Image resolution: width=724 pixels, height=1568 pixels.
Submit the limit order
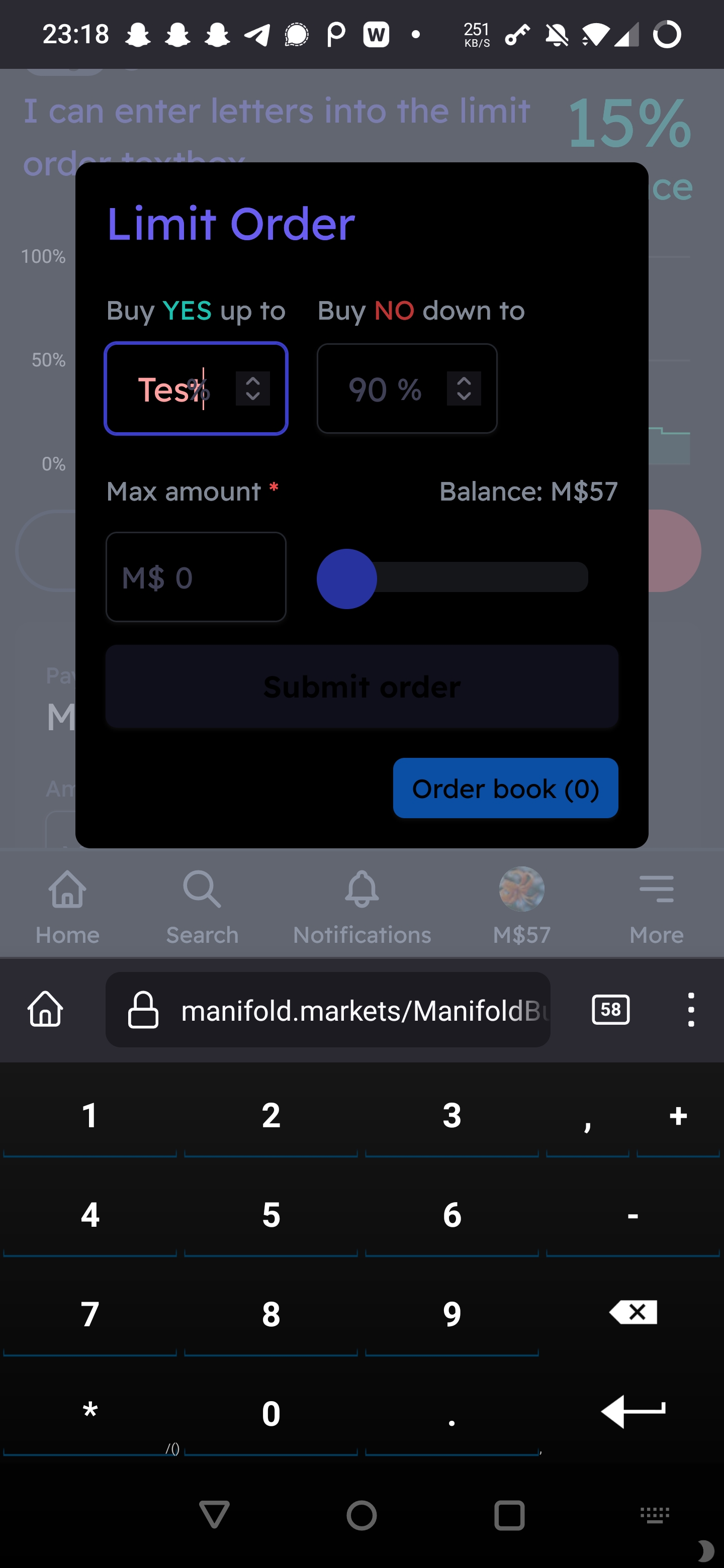point(361,687)
